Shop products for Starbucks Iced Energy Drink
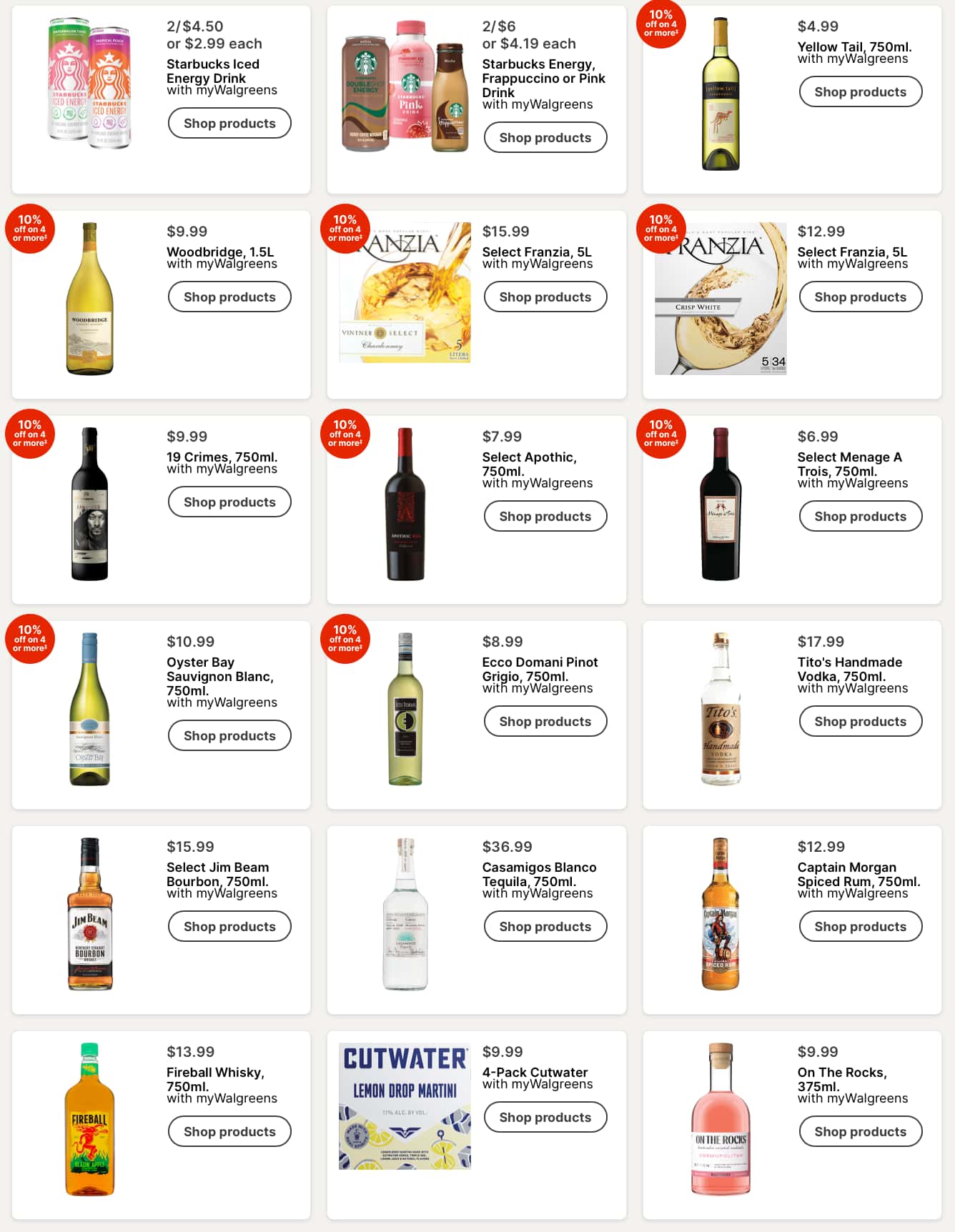Viewport: 955px width, 1232px height. (x=229, y=123)
